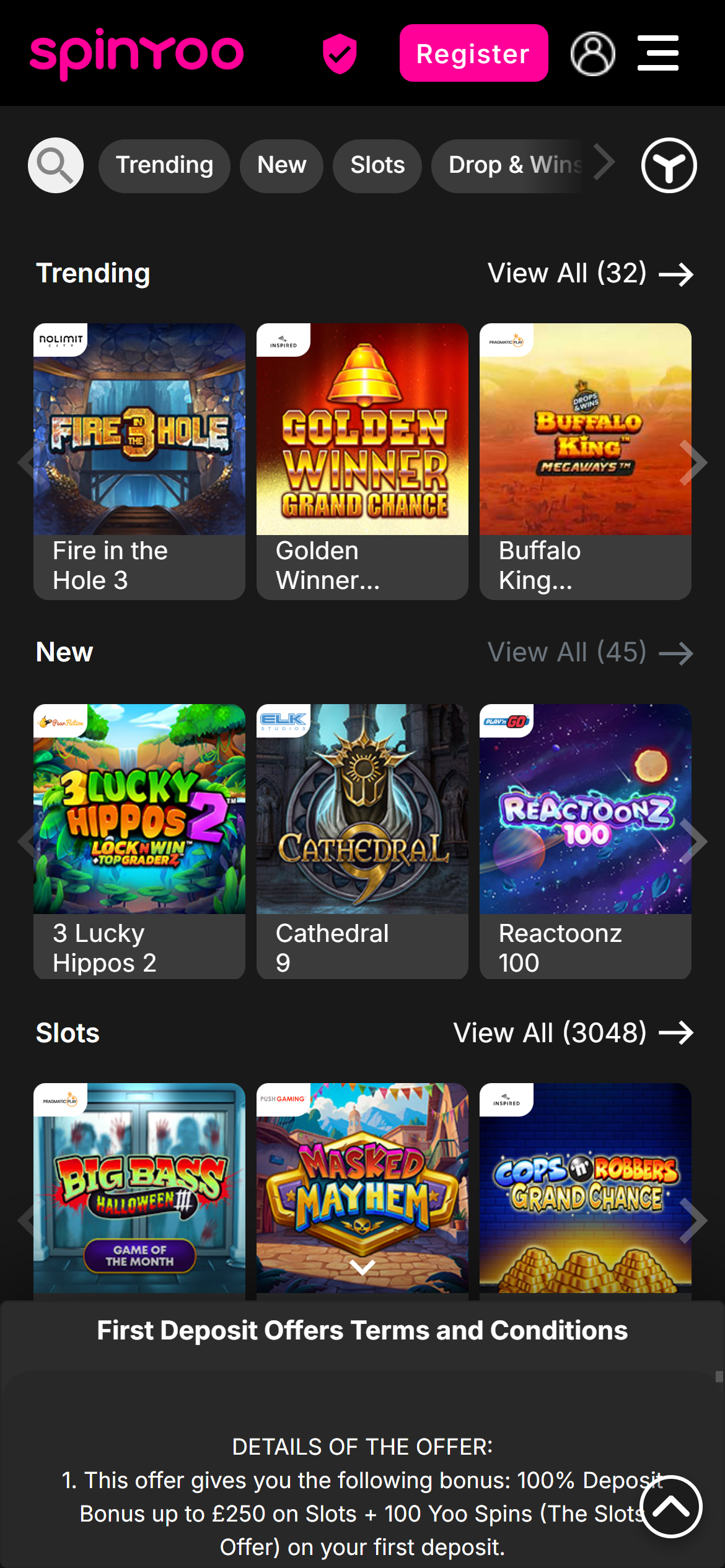The image size is (725, 1568).
Task: Click the Nolimit City provider badge on Fire in the Hole 3
Action: [60, 341]
